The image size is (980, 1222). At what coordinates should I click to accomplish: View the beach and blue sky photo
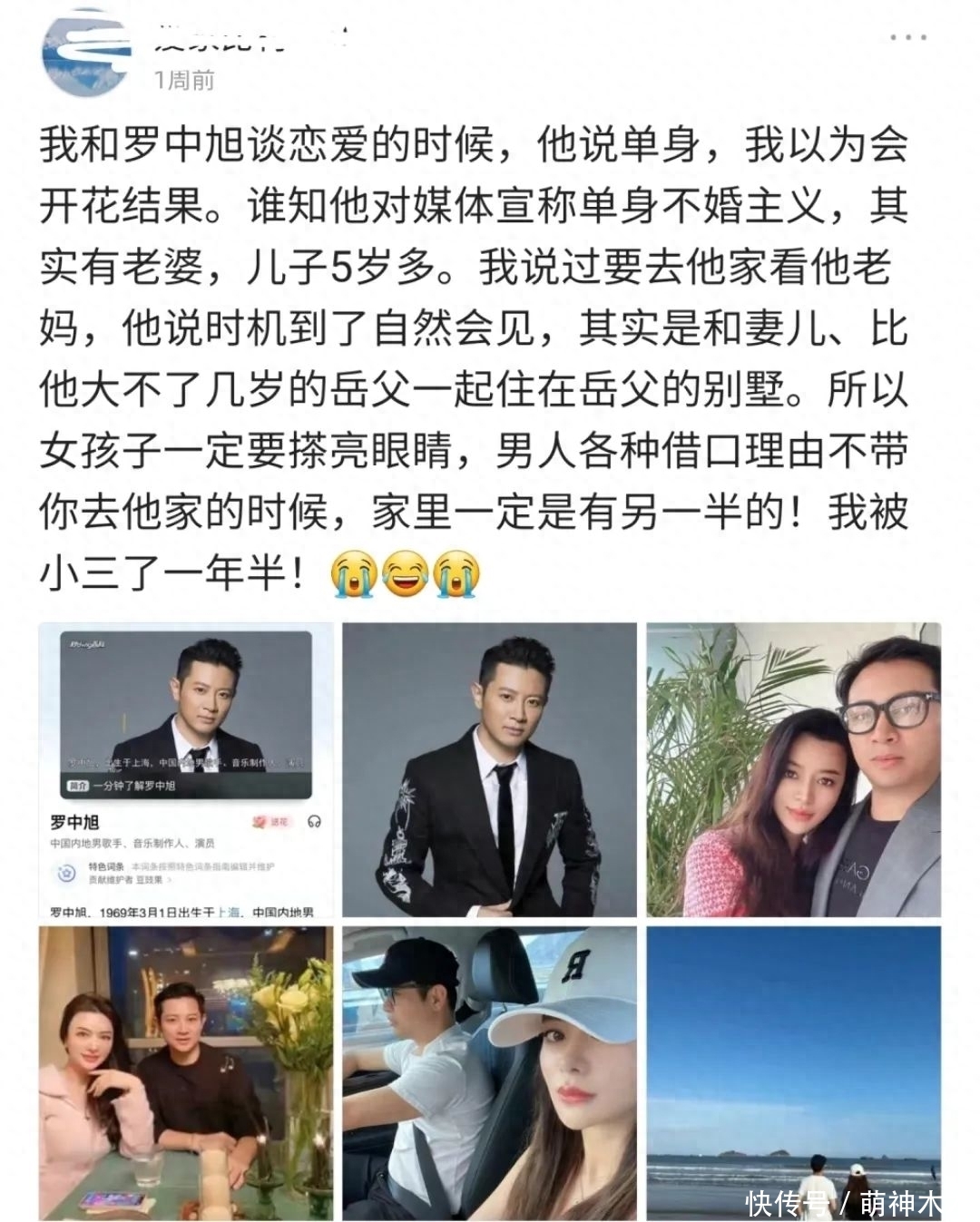[793, 1073]
